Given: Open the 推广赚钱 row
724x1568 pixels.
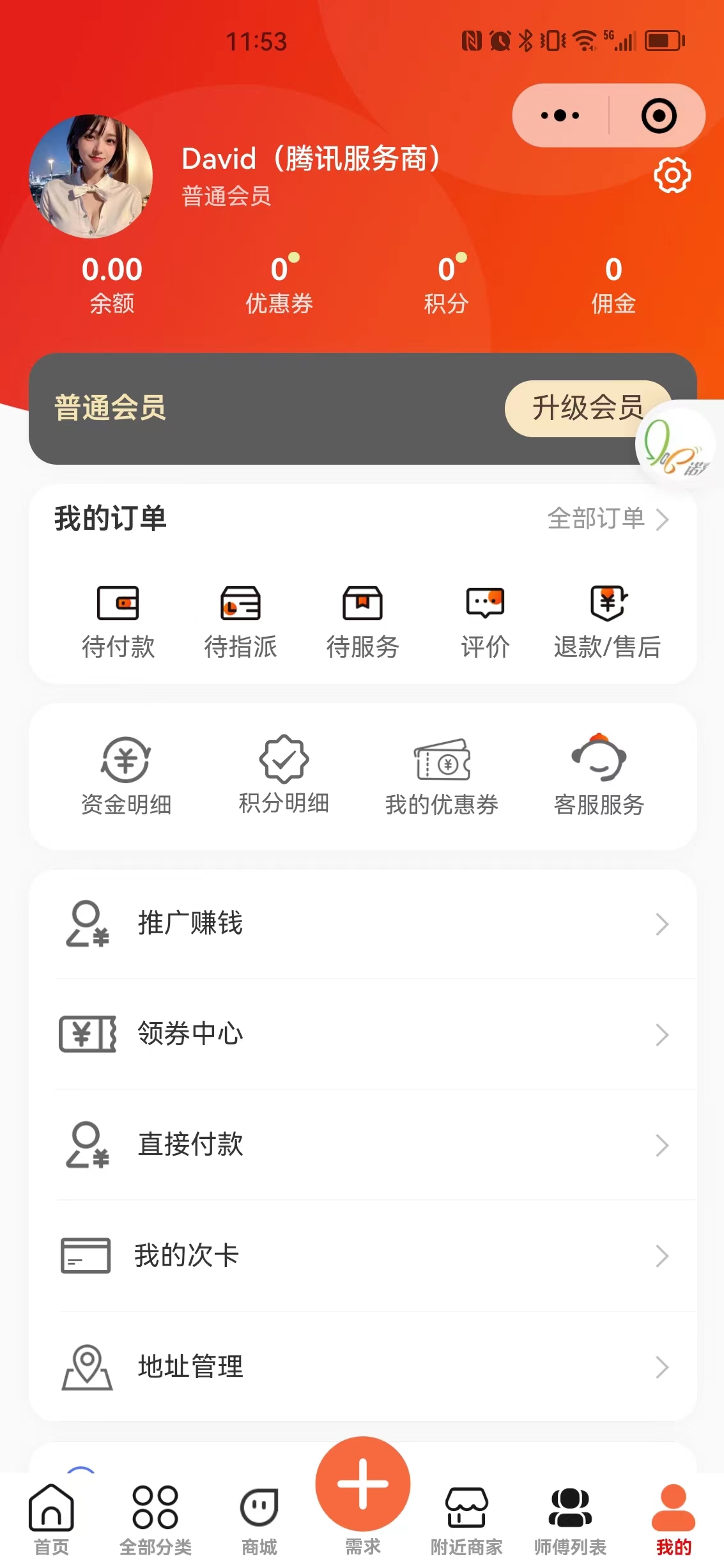Looking at the screenshot, I should 362,924.
